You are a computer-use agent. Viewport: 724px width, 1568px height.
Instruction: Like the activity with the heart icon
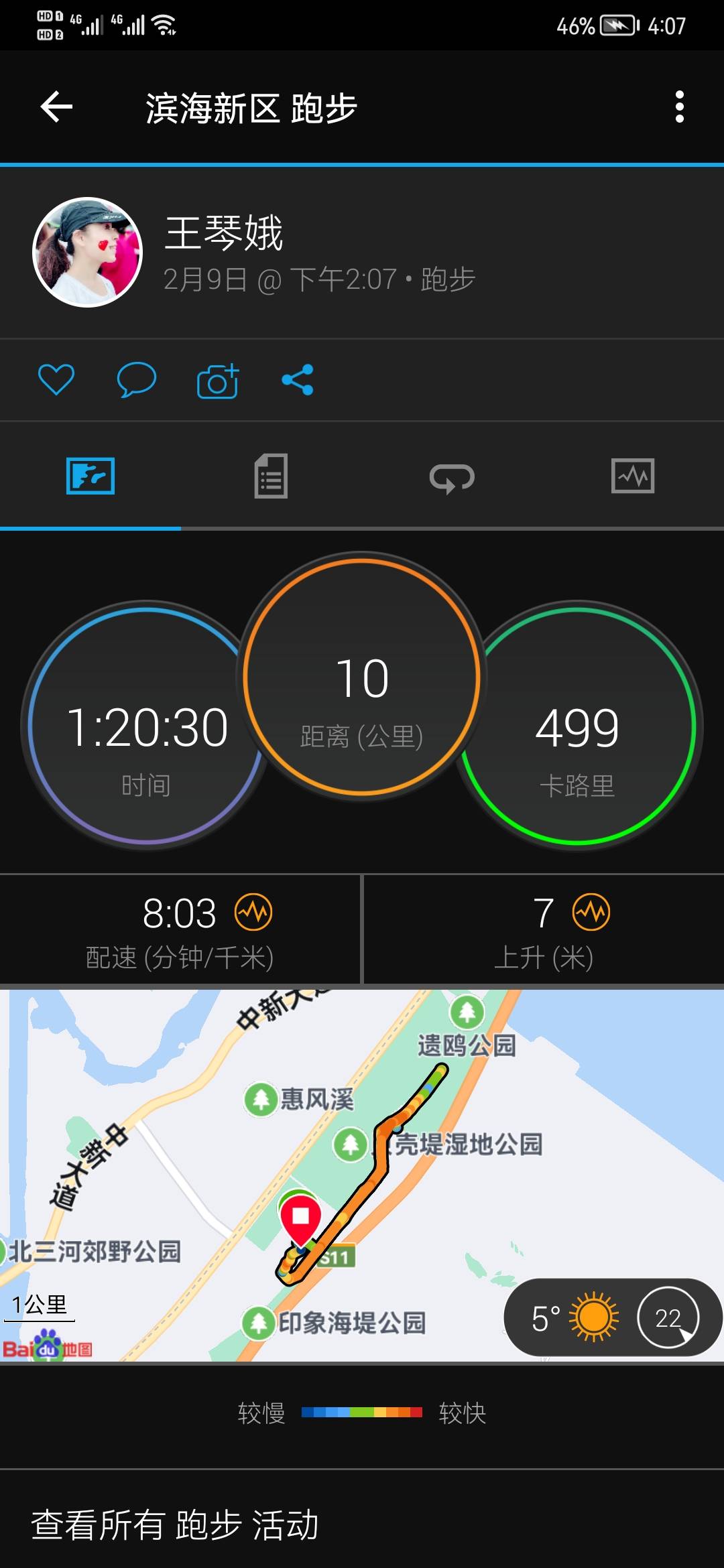[57, 379]
